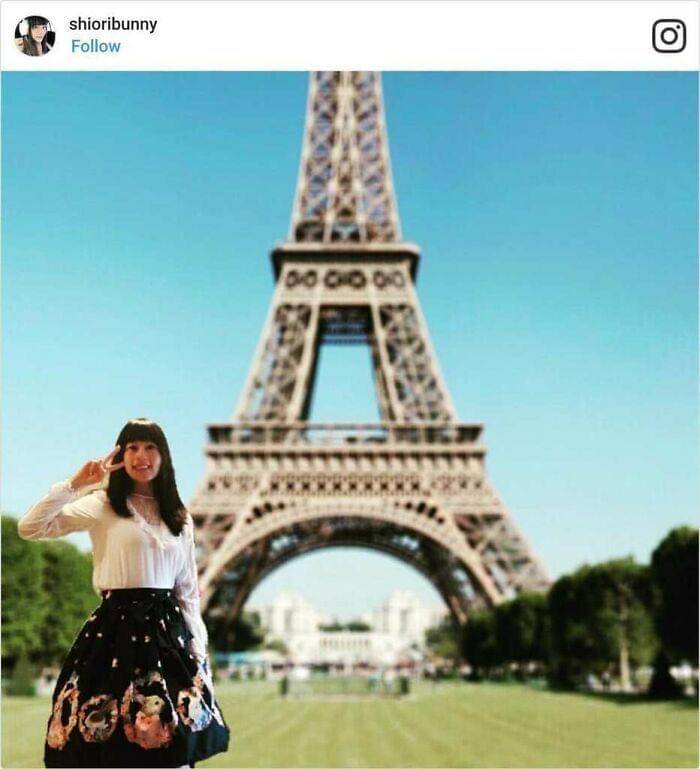This screenshot has height=769, width=700.
Task: Open the shioribunny username link
Action: pos(112,24)
